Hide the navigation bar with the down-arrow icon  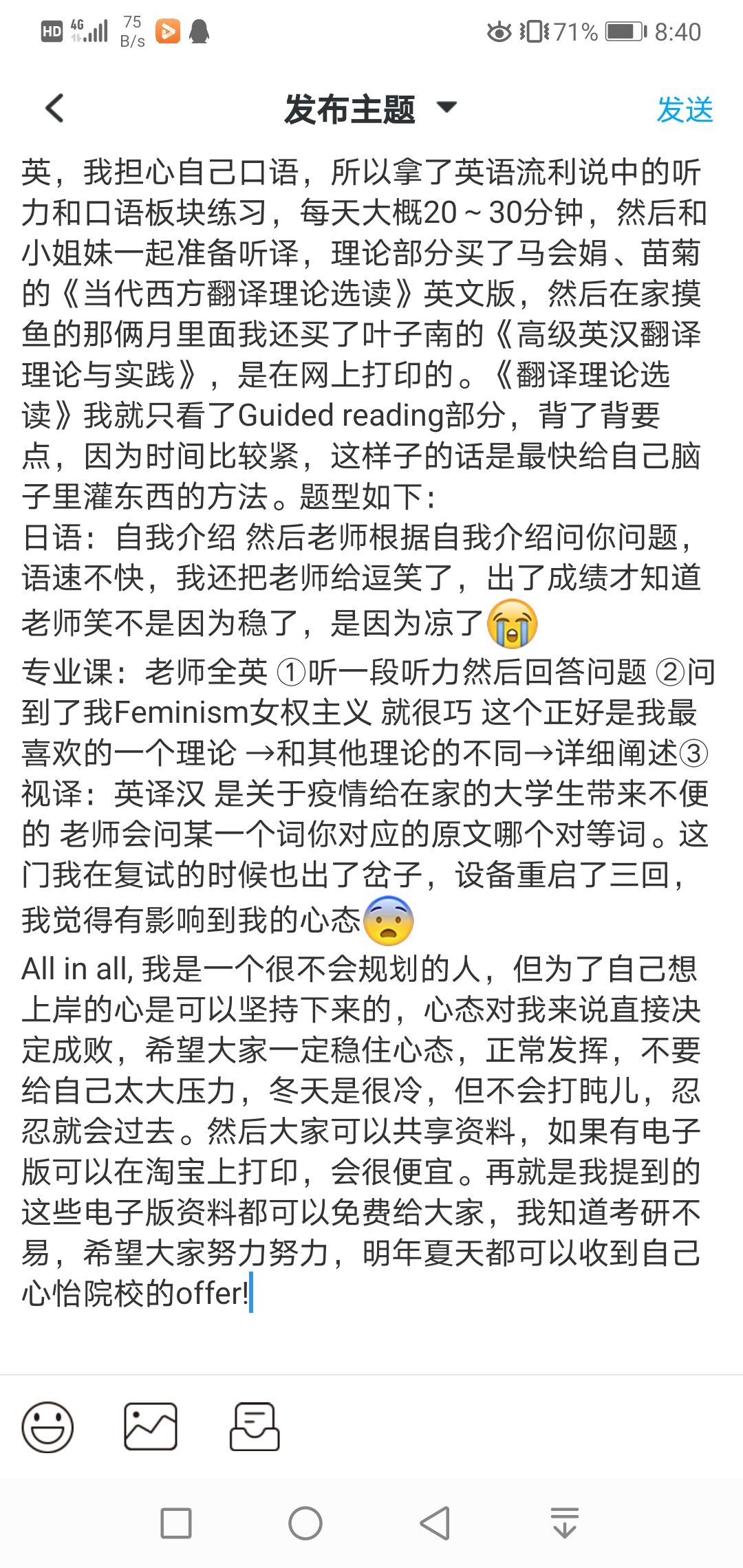tap(565, 1523)
